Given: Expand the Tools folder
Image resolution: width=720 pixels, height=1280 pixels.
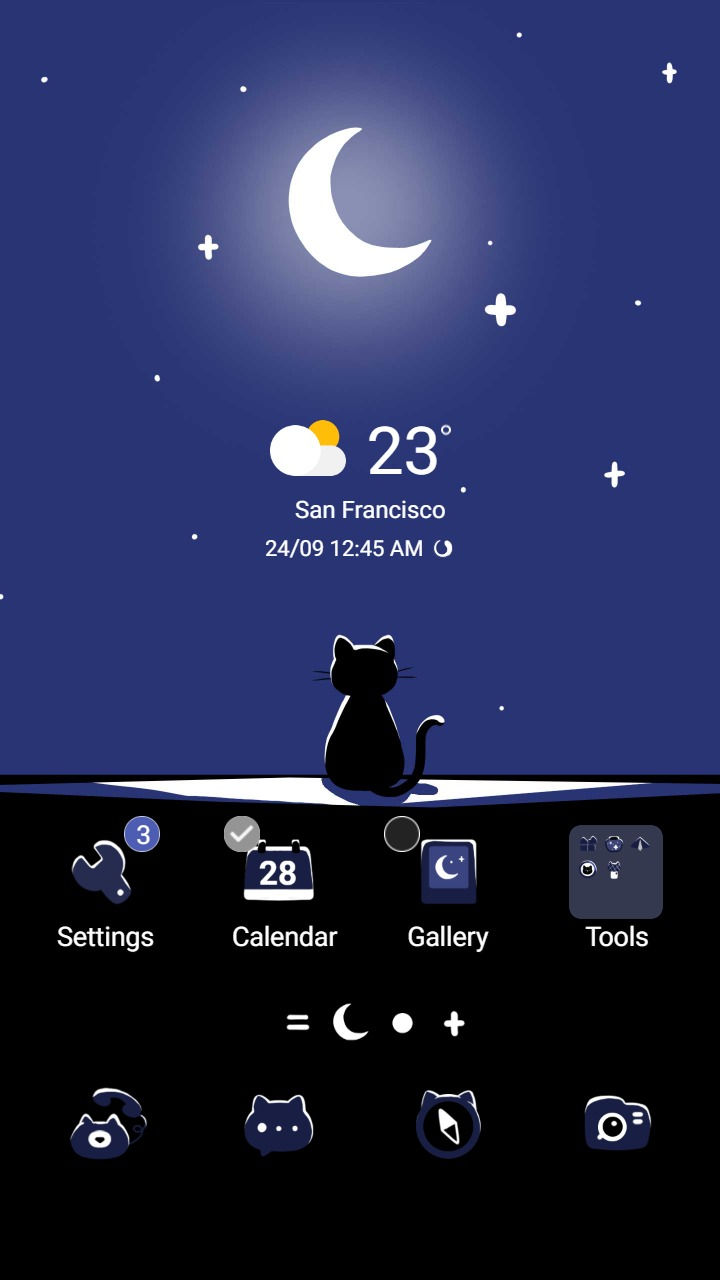Looking at the screenshot, I should coord(616,873).
